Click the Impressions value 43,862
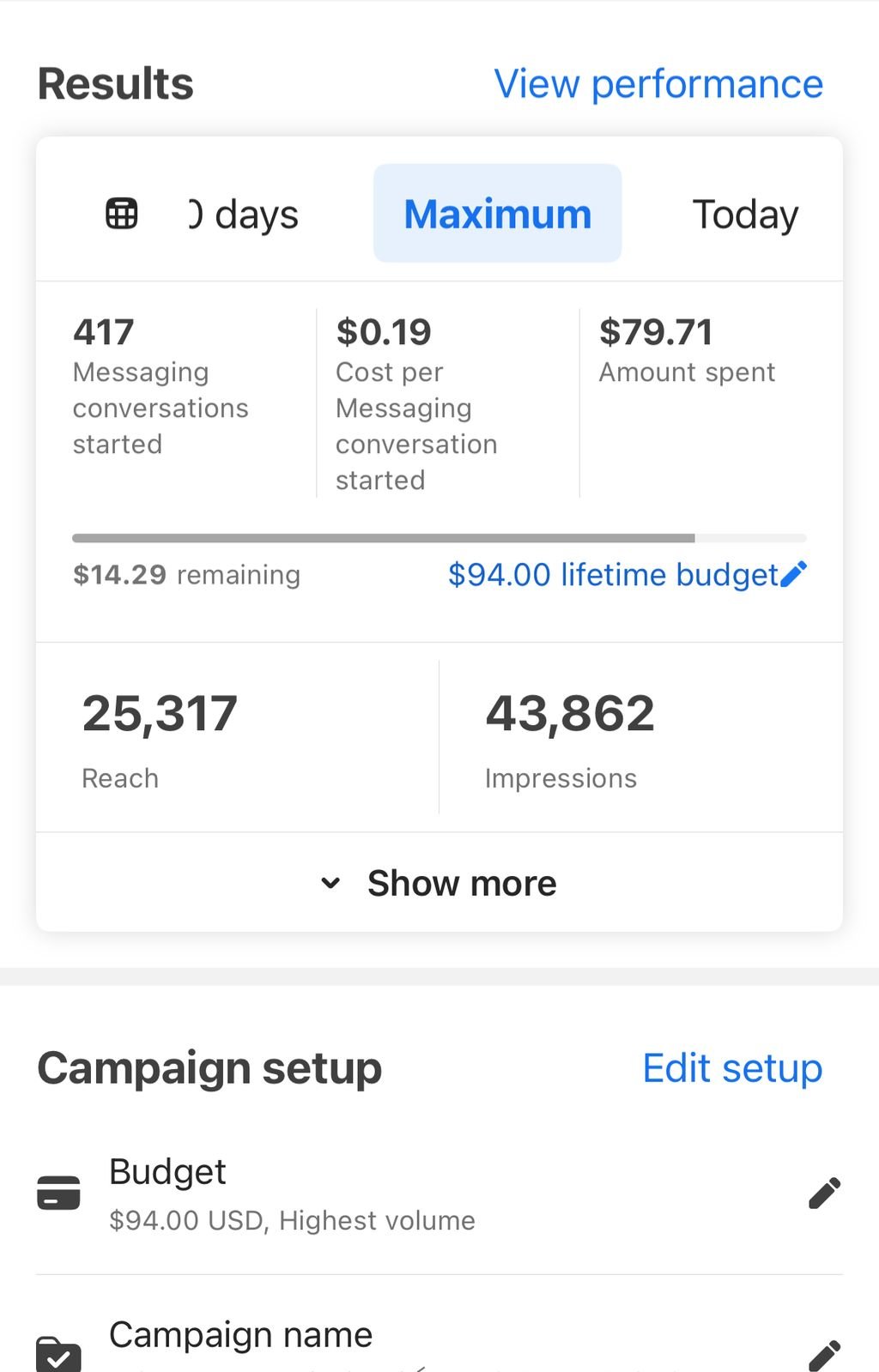Image resolution: width=879 pixels, height=1372 pixels. (x=571, y=710)
